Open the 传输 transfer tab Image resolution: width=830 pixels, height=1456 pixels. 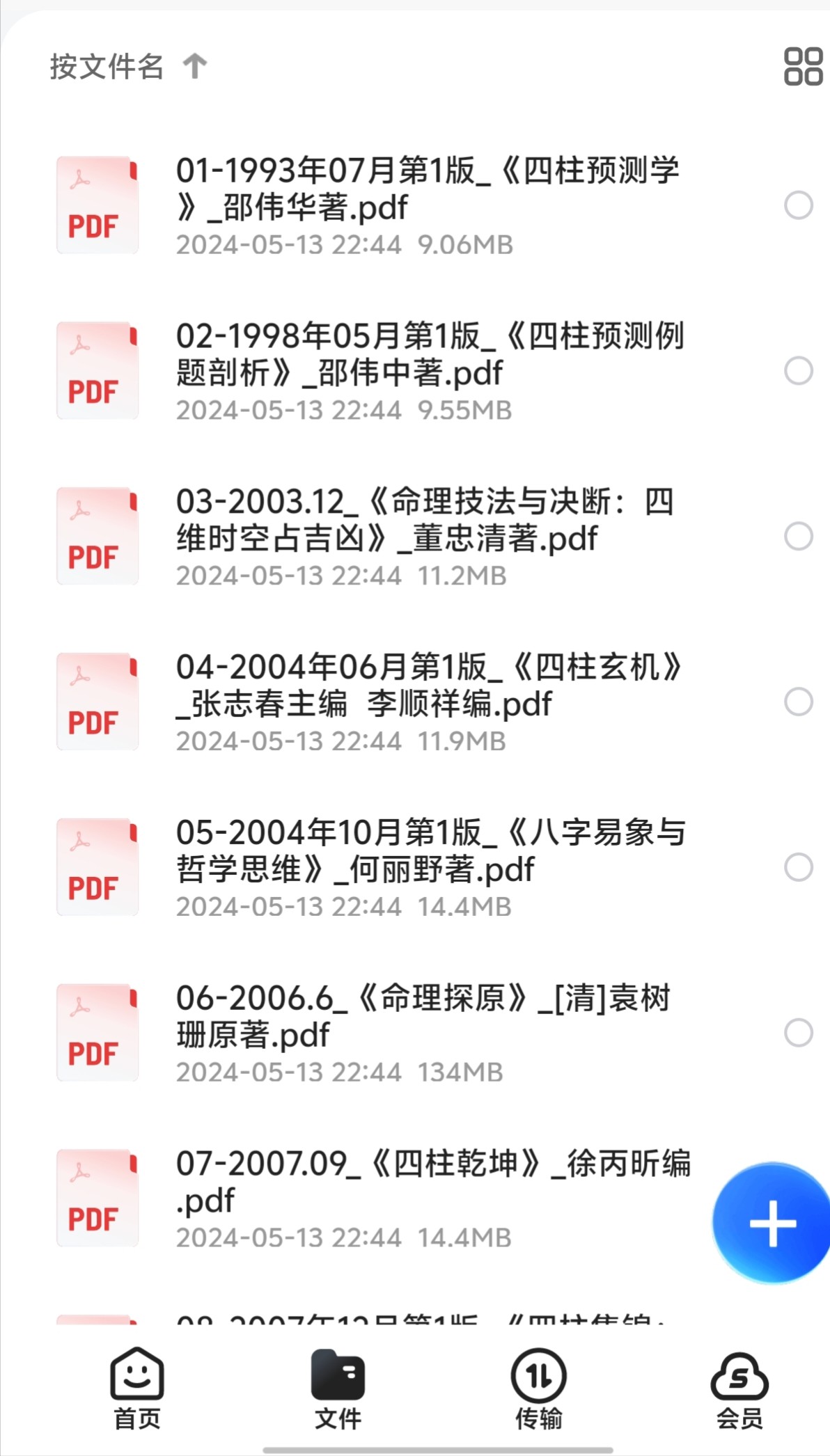[538, 1388]
